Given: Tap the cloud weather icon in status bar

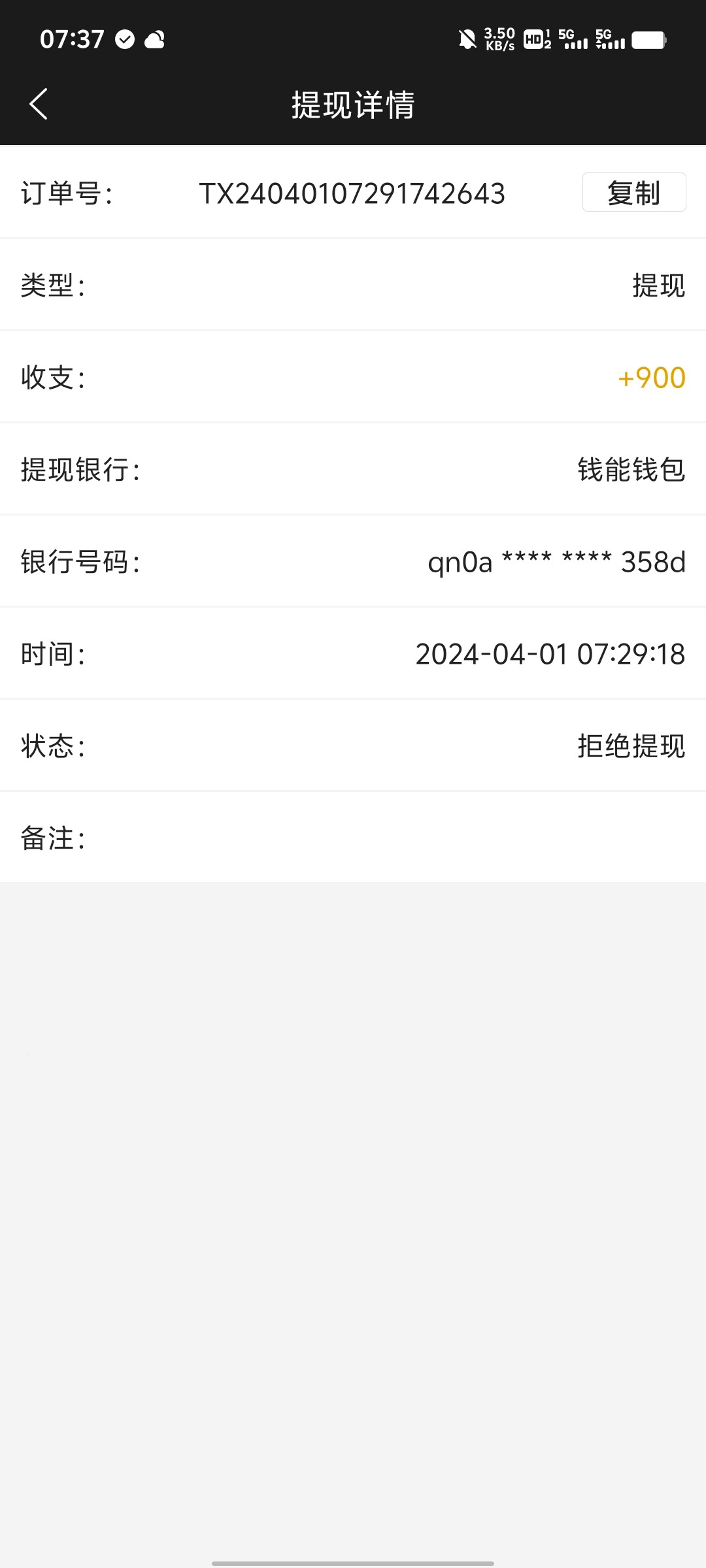Looking at the screenshot, I should [x=155, y=40].
